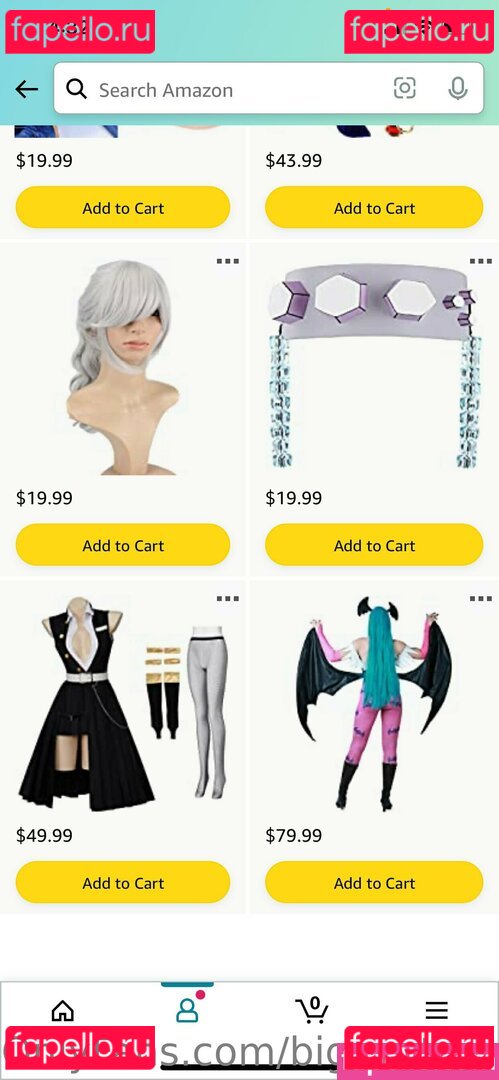
Task: Open the silver wig product image
Action: [123, 367]
